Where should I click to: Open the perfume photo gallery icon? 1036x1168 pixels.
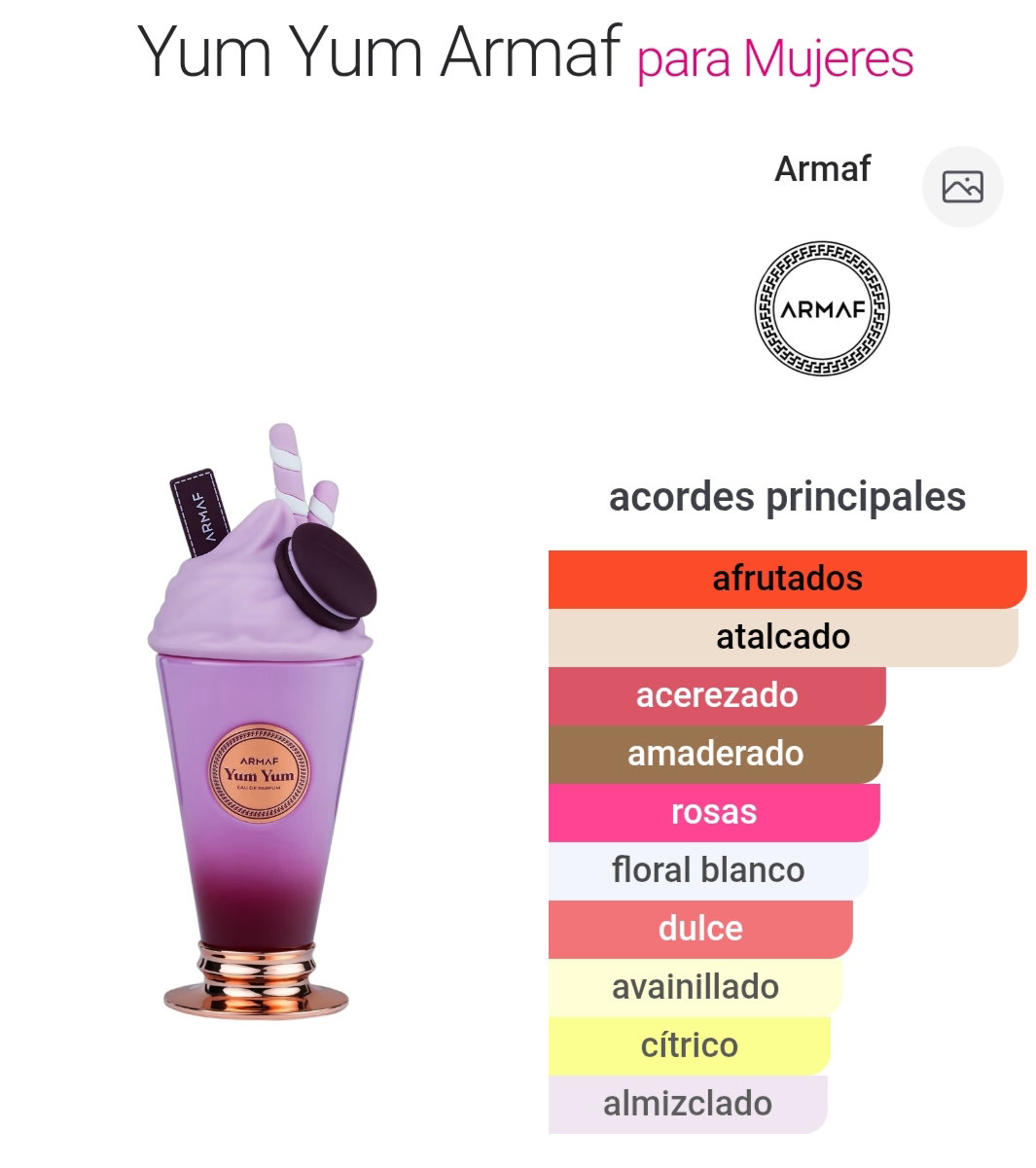(962, 187)
